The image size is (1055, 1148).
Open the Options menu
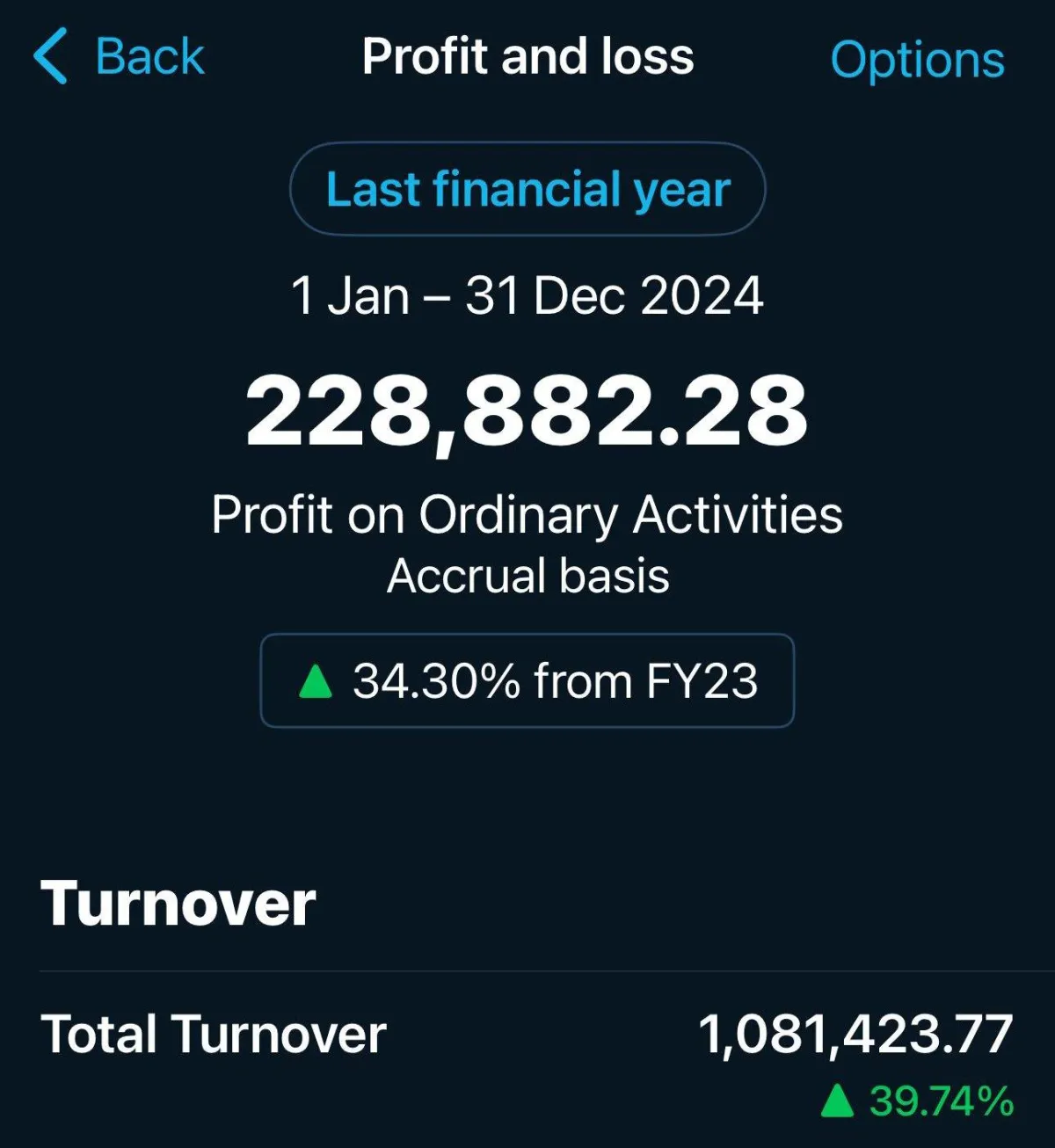917,60
